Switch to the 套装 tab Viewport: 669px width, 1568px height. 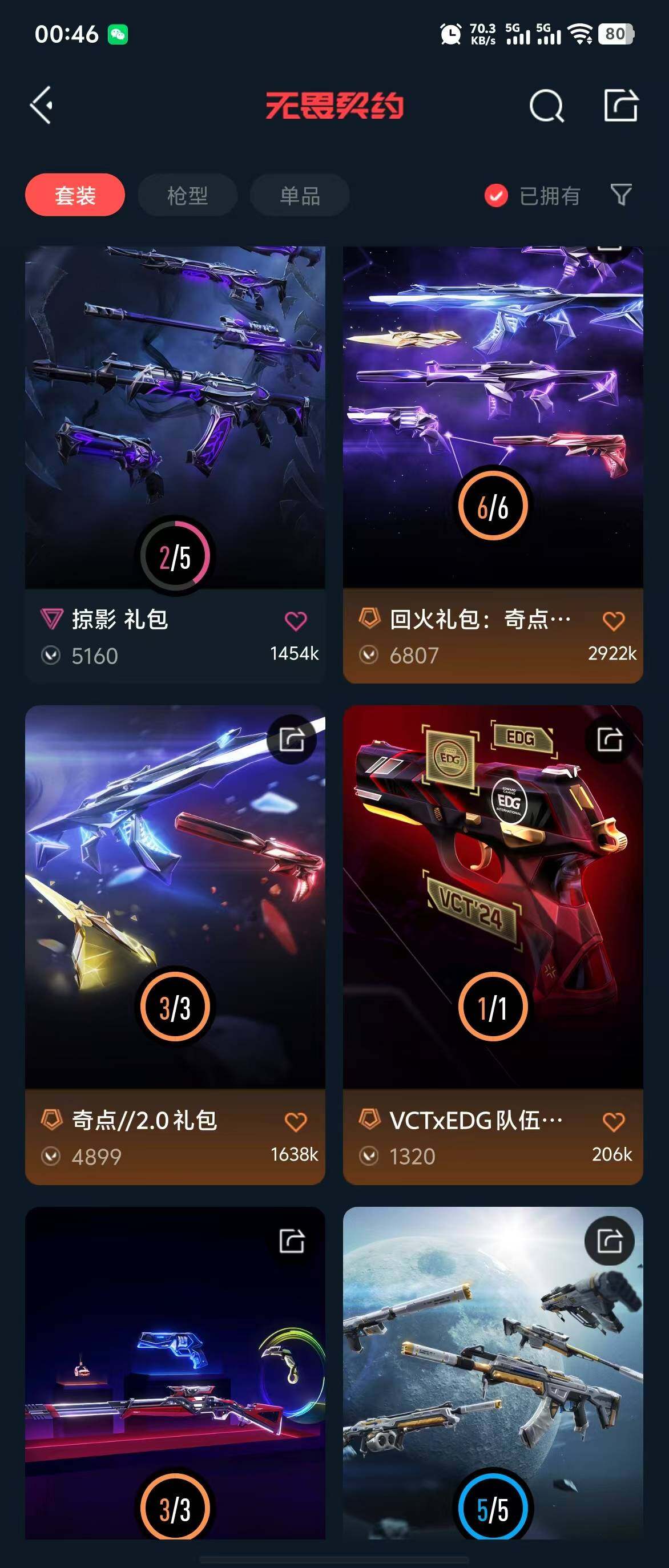75,195
